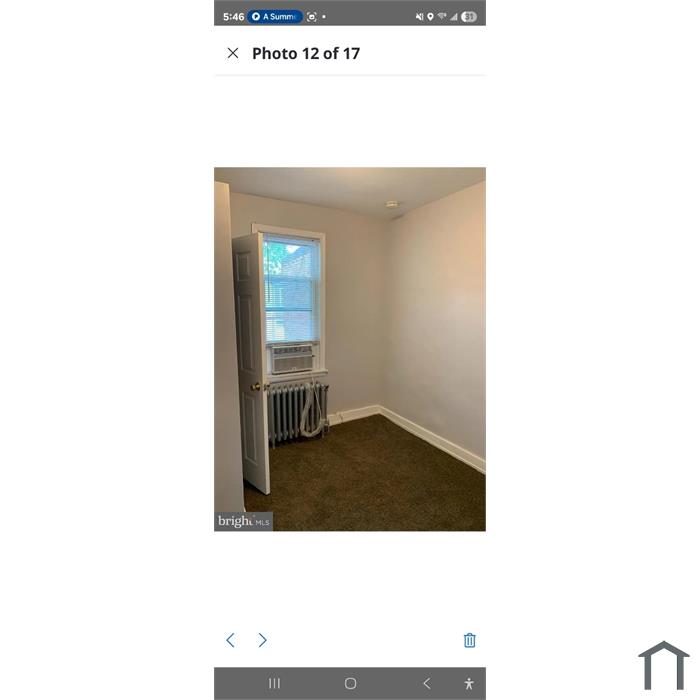Screen dimensions: 700x700
Task: Open the room photo full view
Action: coord(349,348)
